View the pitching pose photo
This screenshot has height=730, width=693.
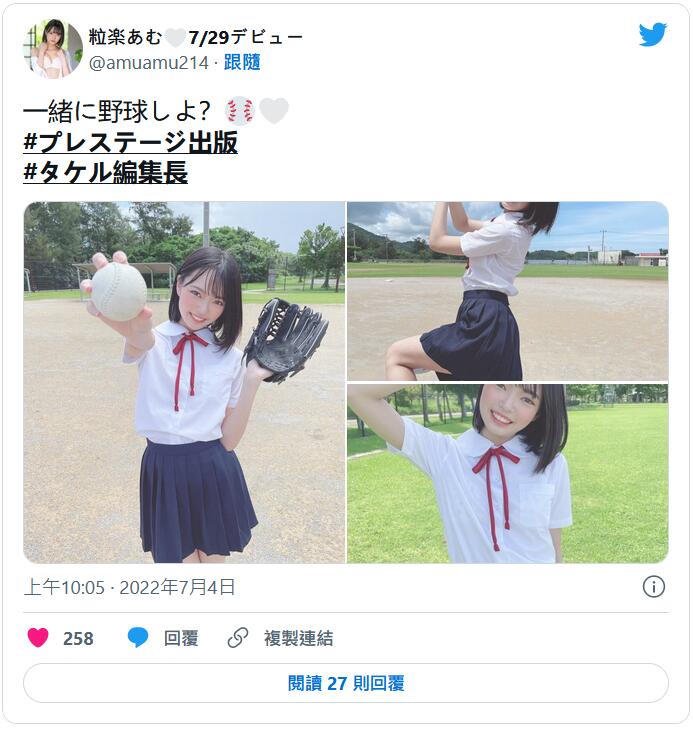507,290
